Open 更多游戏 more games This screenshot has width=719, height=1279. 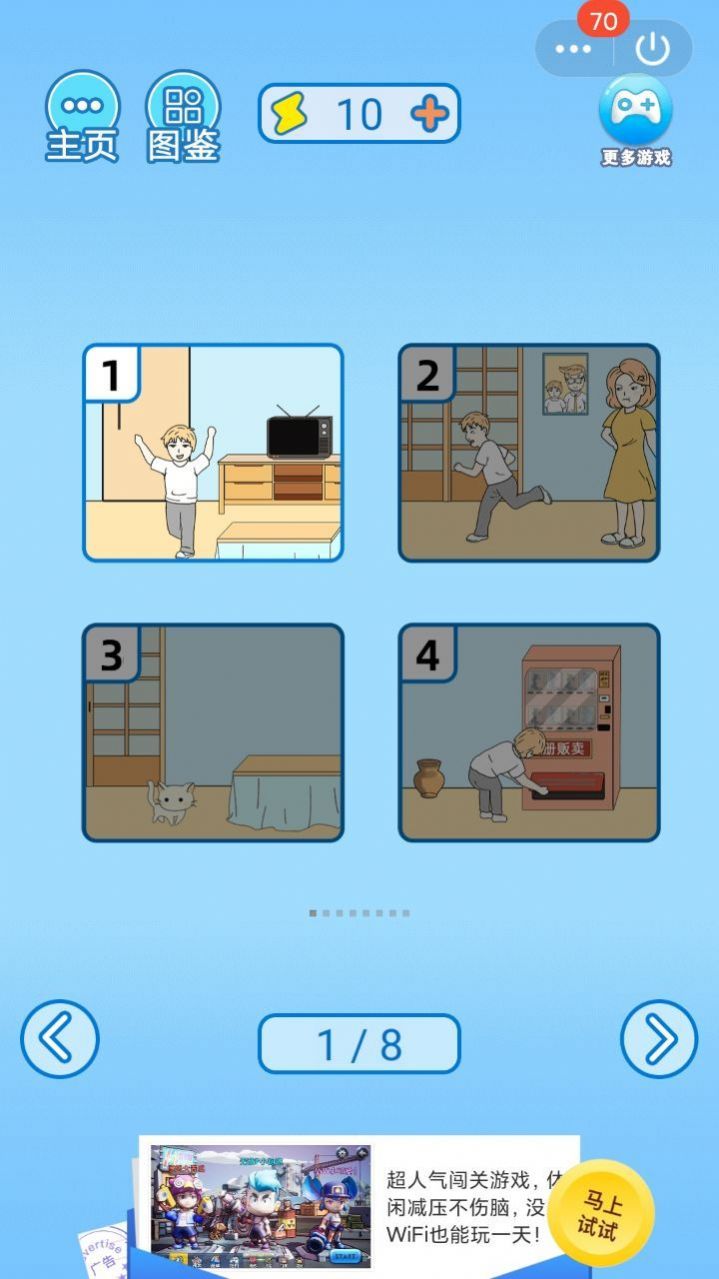tap(635, 122)
